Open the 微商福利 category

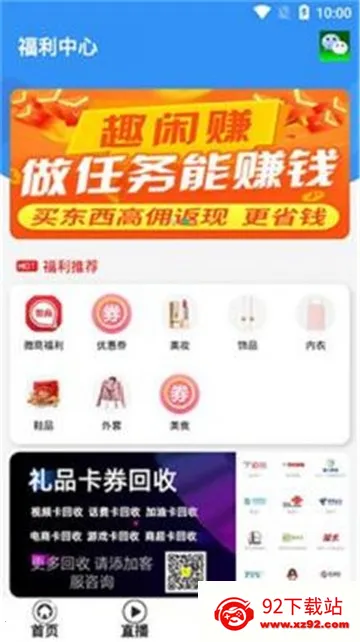(44, 323)
